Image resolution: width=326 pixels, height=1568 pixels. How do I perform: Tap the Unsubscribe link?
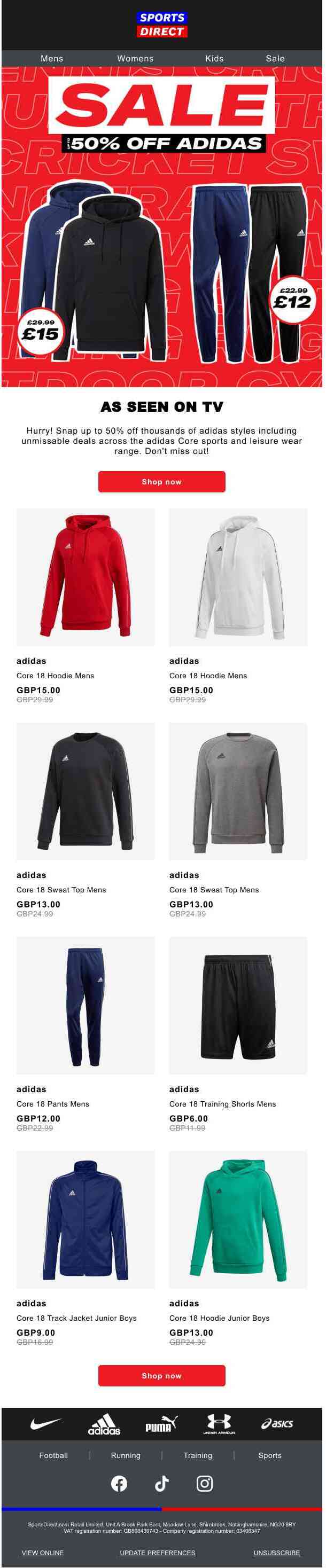(277, 1553)
